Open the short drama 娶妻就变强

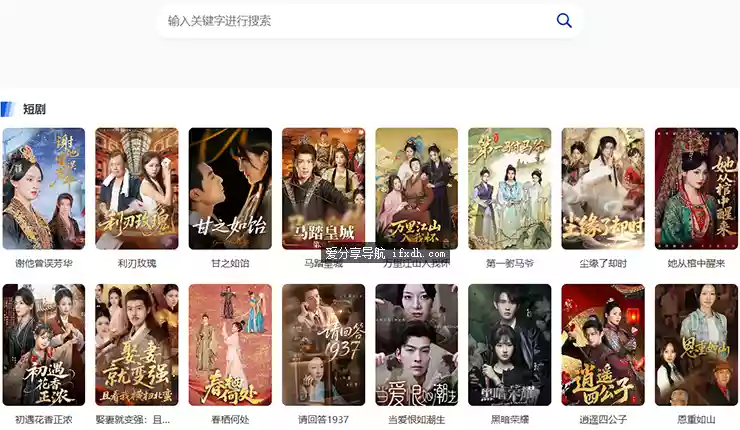(137, 345)
